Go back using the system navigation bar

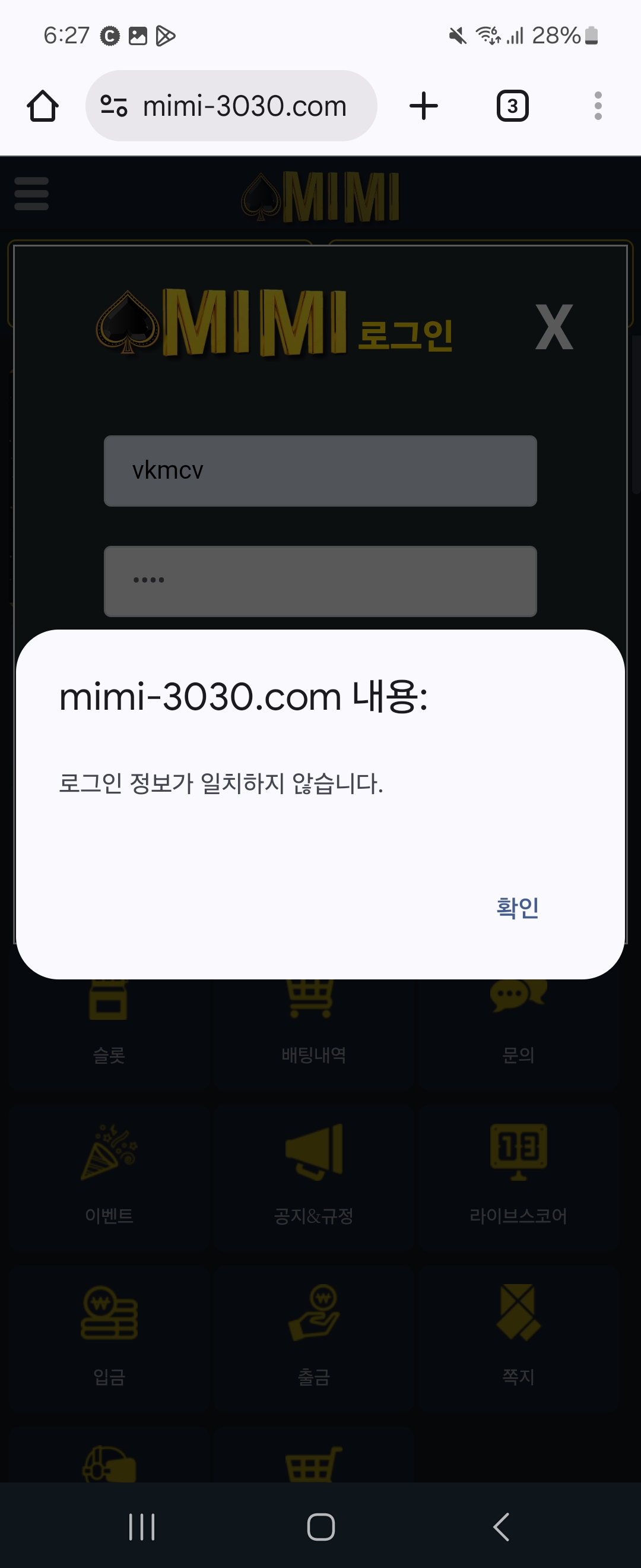tap(501, 1526)
